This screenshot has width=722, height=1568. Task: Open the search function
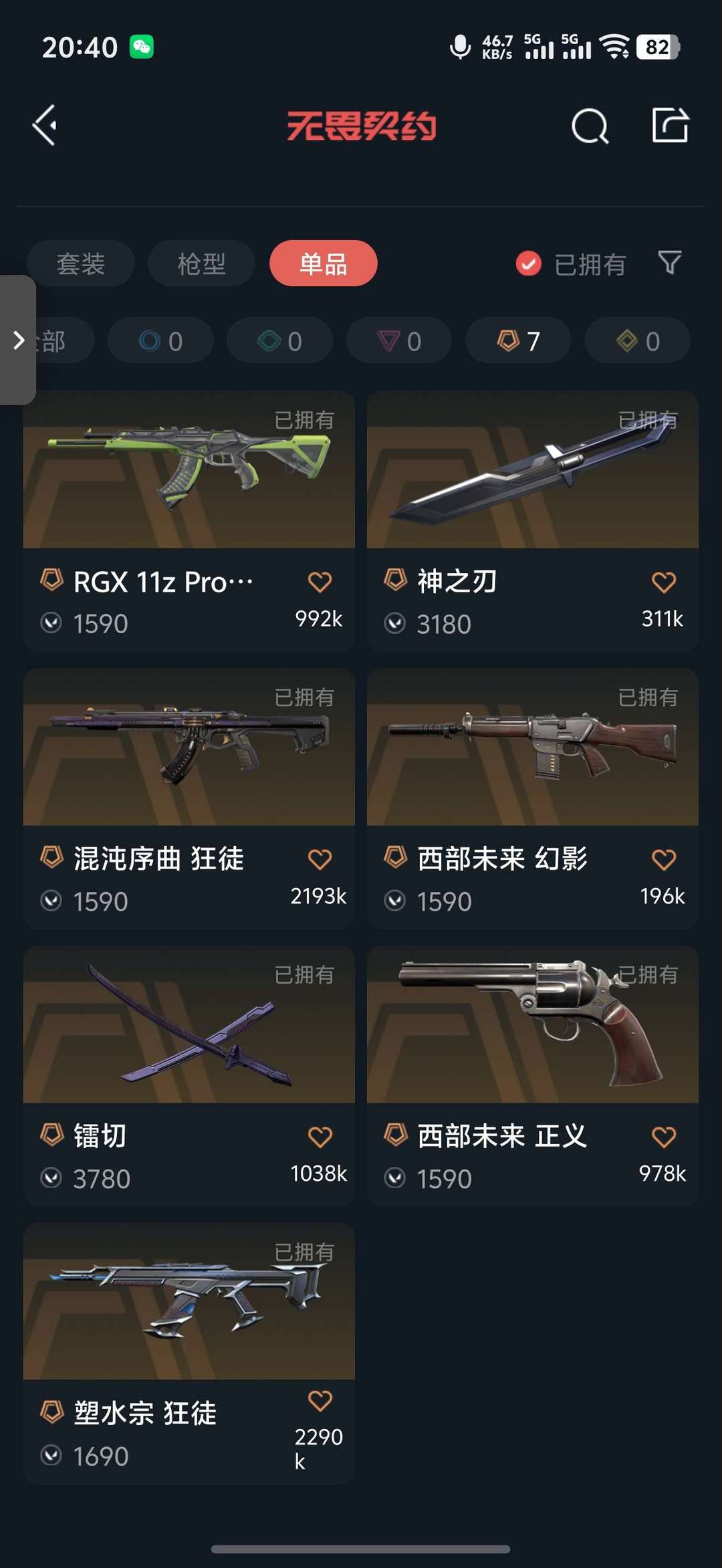[591, 126]
